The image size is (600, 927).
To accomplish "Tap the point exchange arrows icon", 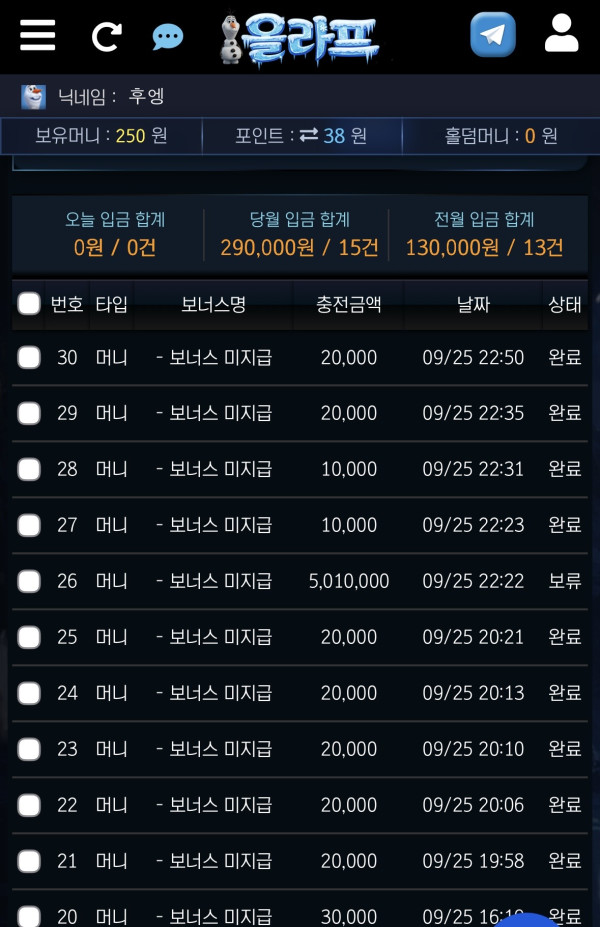I will [309, 135].
